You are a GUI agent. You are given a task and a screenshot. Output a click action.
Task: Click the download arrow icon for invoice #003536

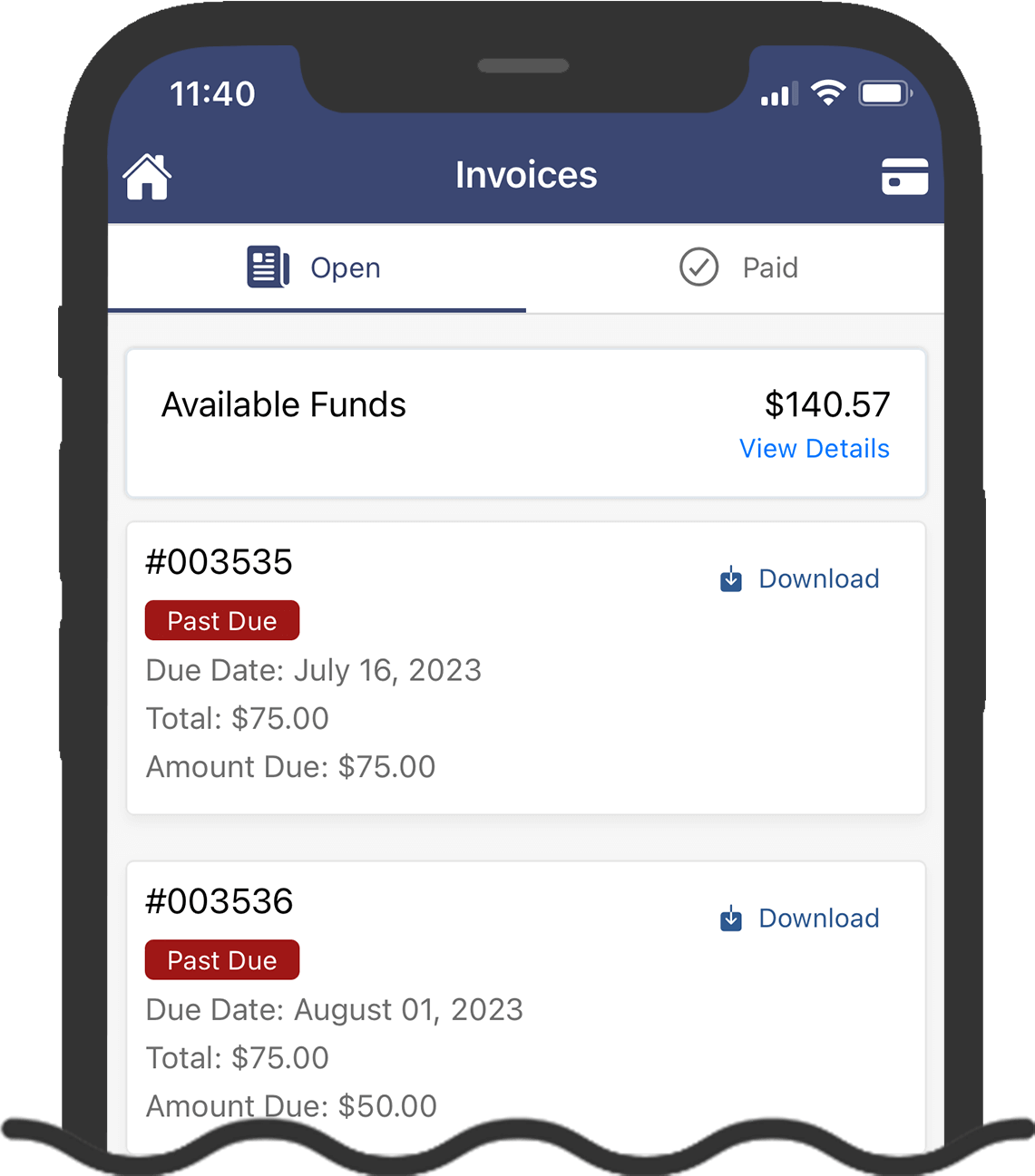(730, 918)
